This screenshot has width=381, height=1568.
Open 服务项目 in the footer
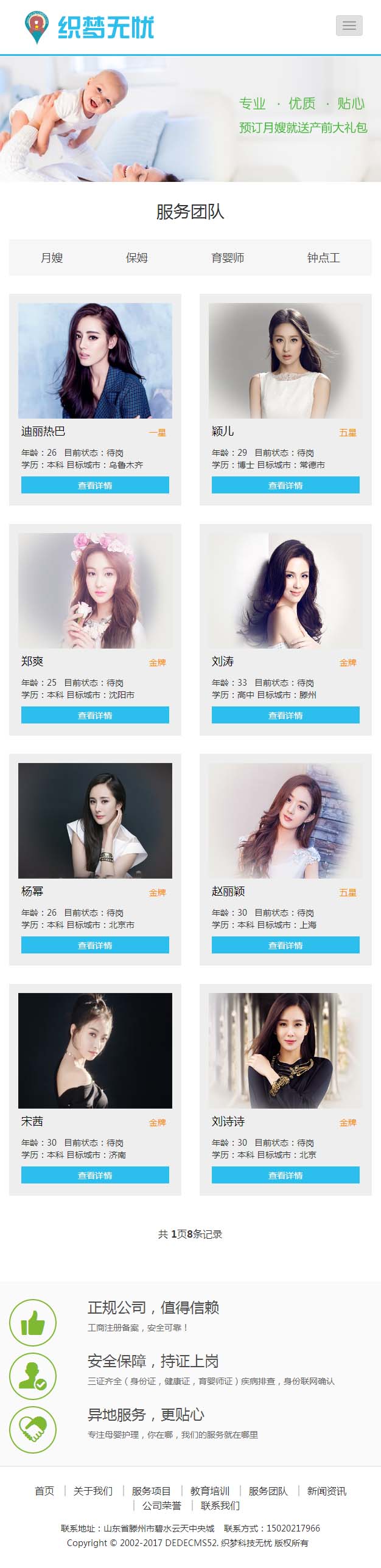pyautogui.click(x=152, y=1491)
